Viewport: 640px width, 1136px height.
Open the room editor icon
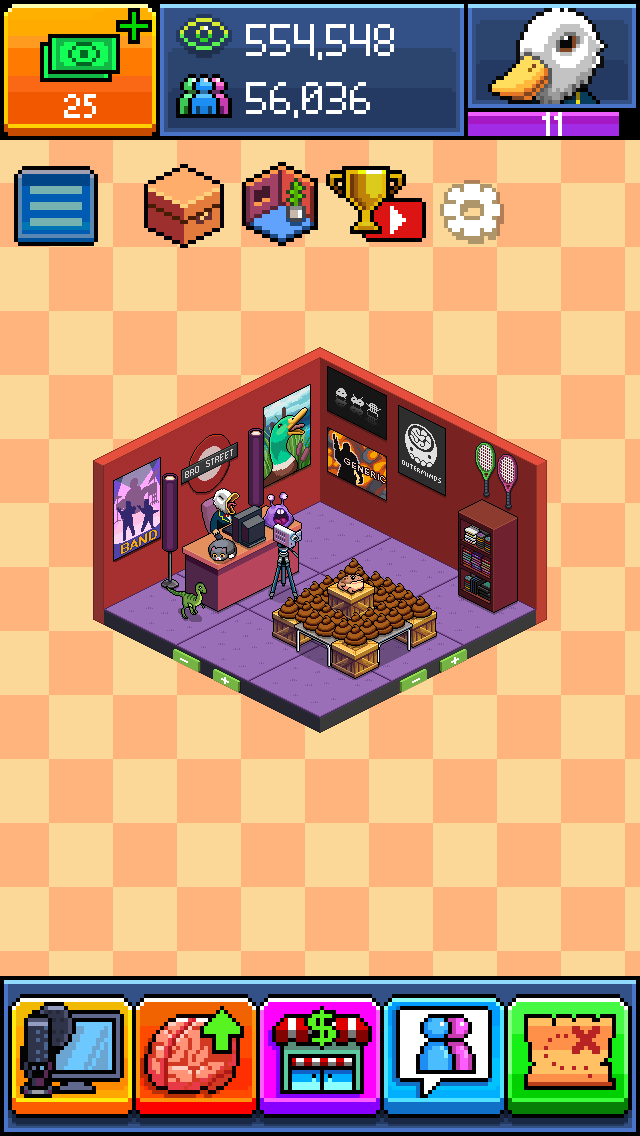[281, 204]
